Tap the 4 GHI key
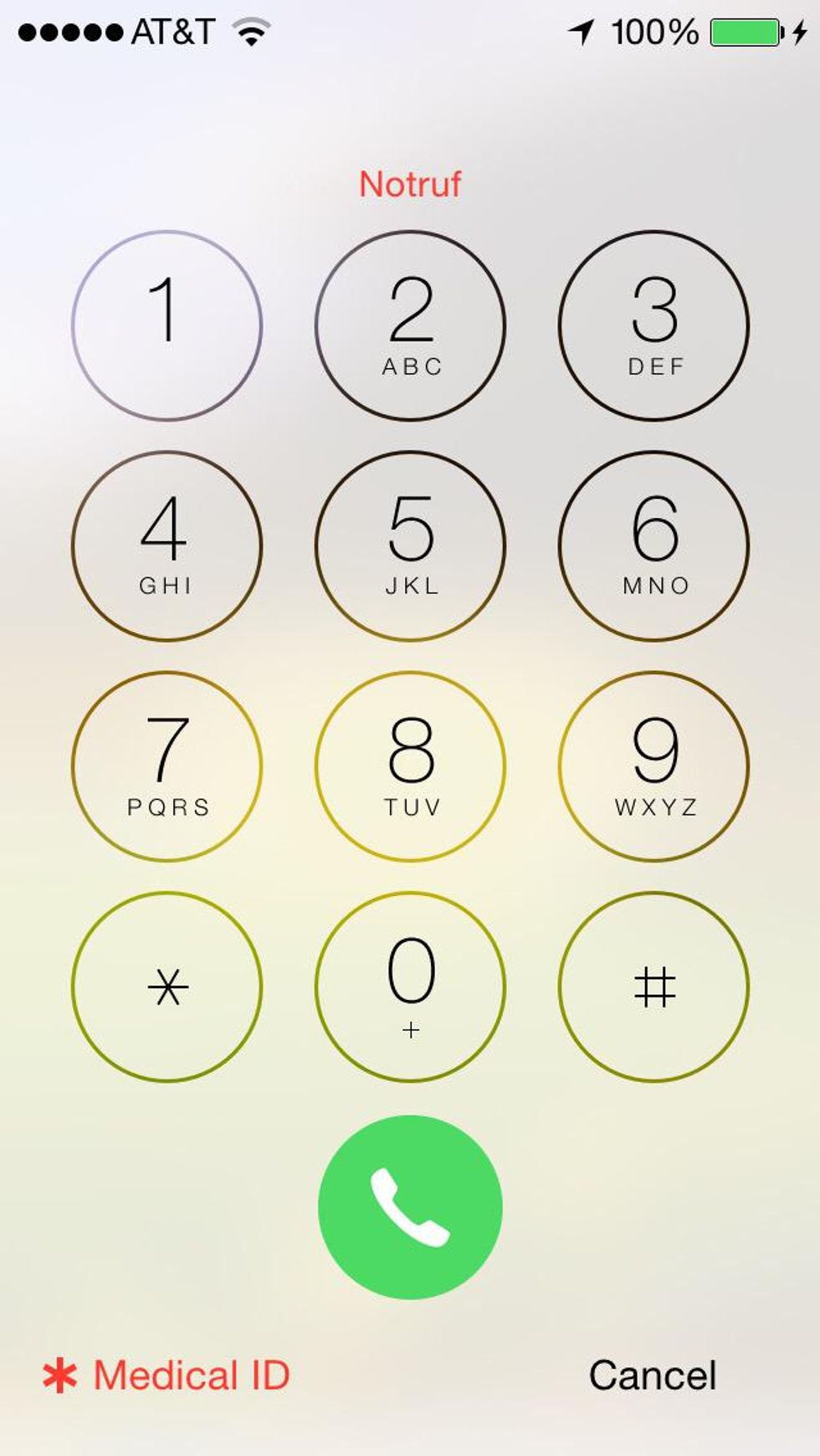Screen dimensions: 820x1456 (x=167, y=546)
